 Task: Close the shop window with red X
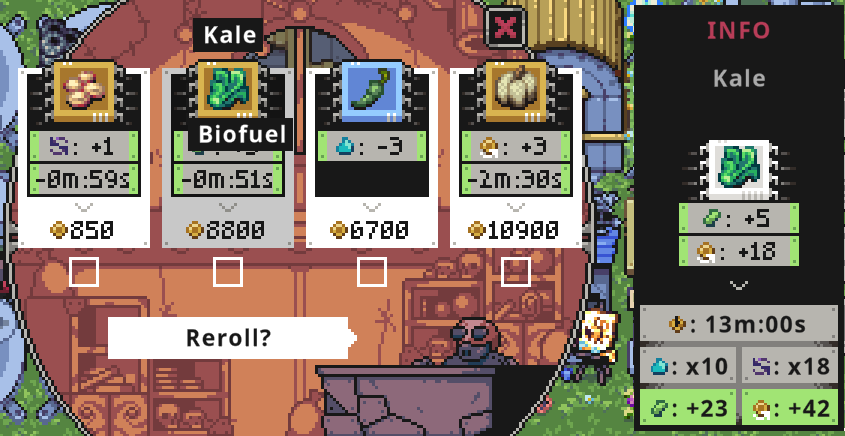(506, 27)
